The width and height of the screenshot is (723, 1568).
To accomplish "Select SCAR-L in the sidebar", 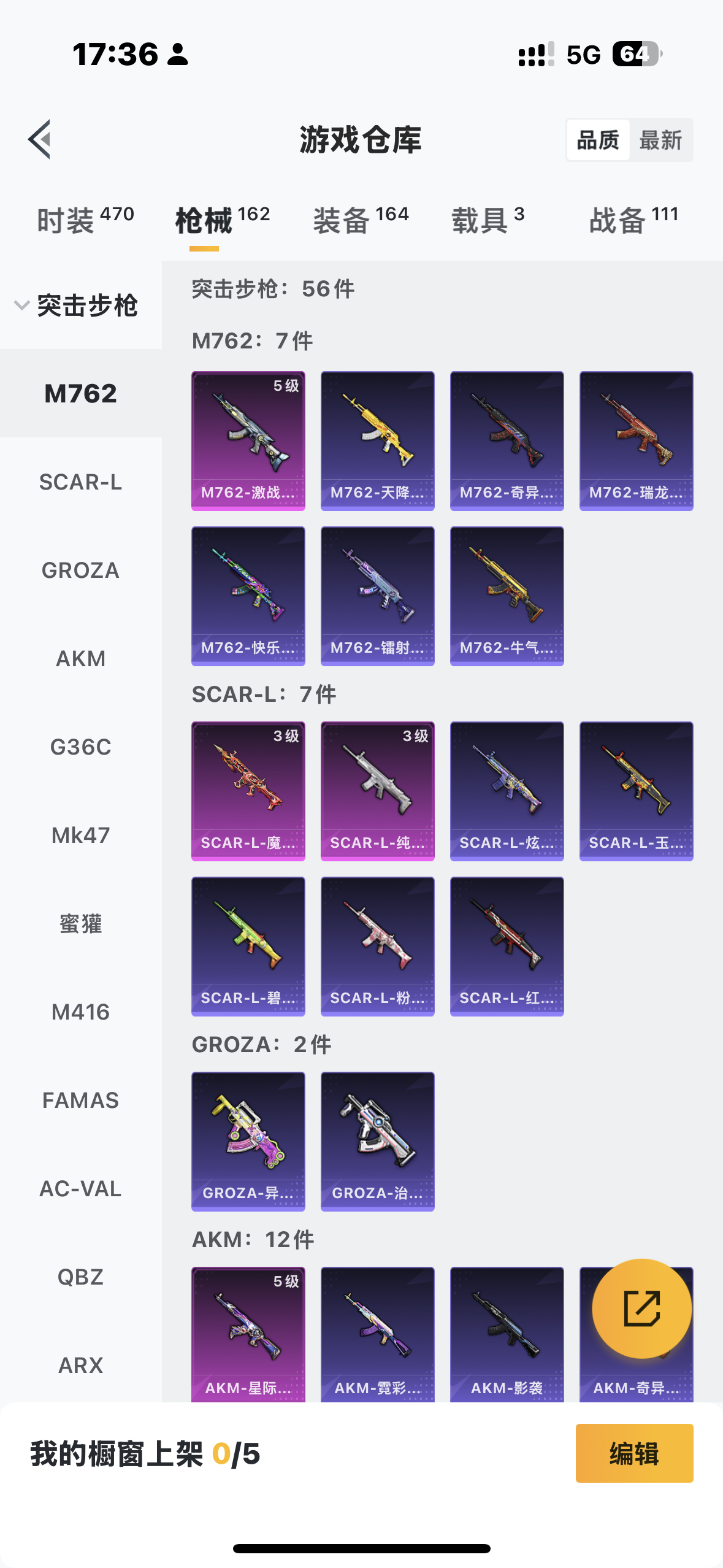I will click(80, 482).
